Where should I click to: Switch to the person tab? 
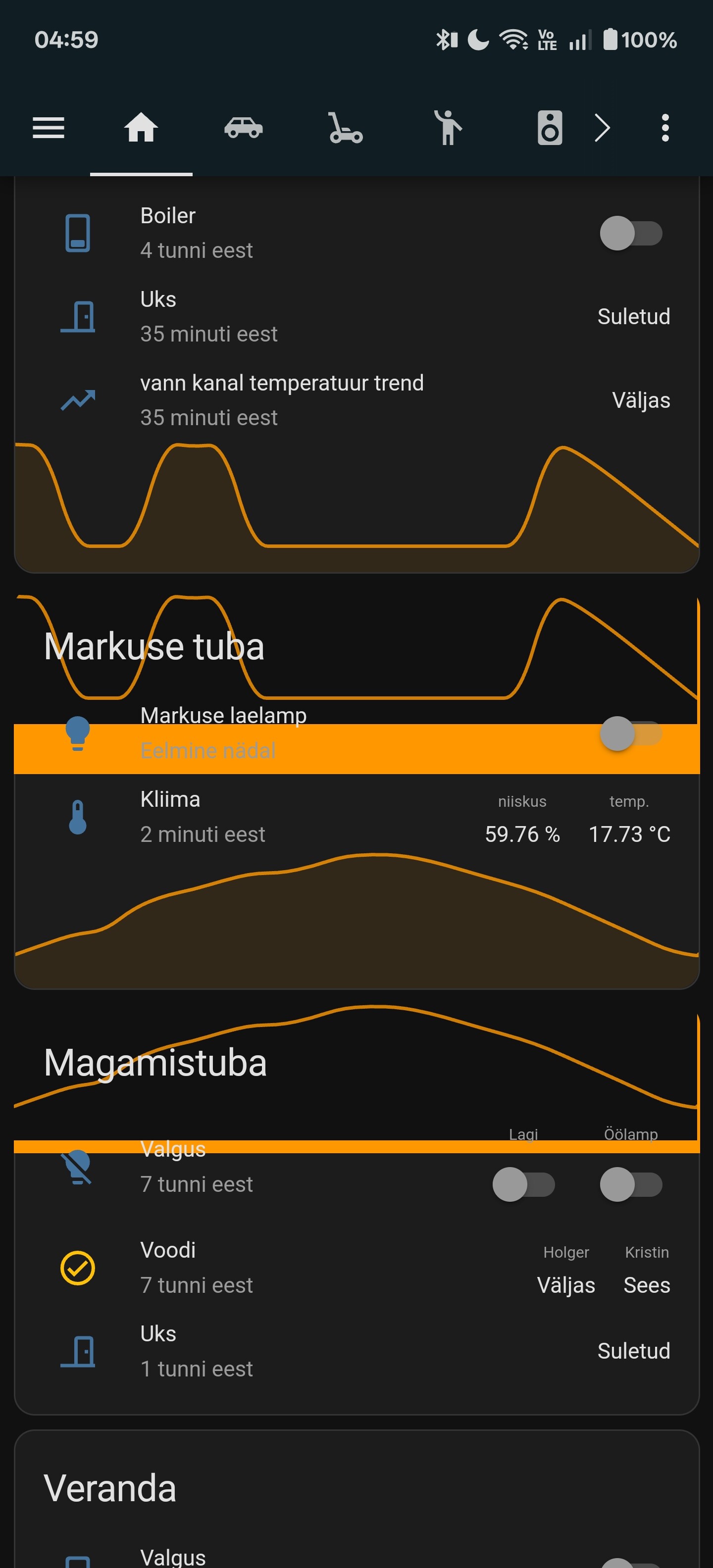[x=448, y=128]
